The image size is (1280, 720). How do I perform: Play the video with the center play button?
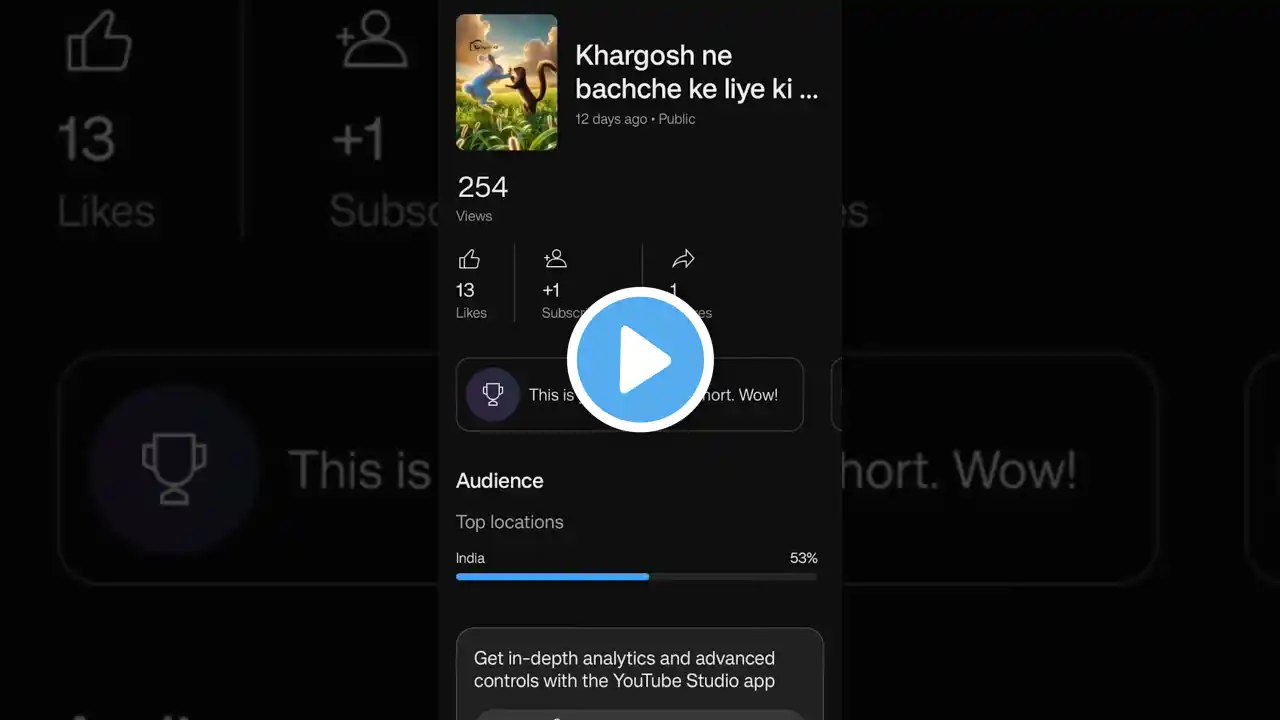click(x=640, y=360)
